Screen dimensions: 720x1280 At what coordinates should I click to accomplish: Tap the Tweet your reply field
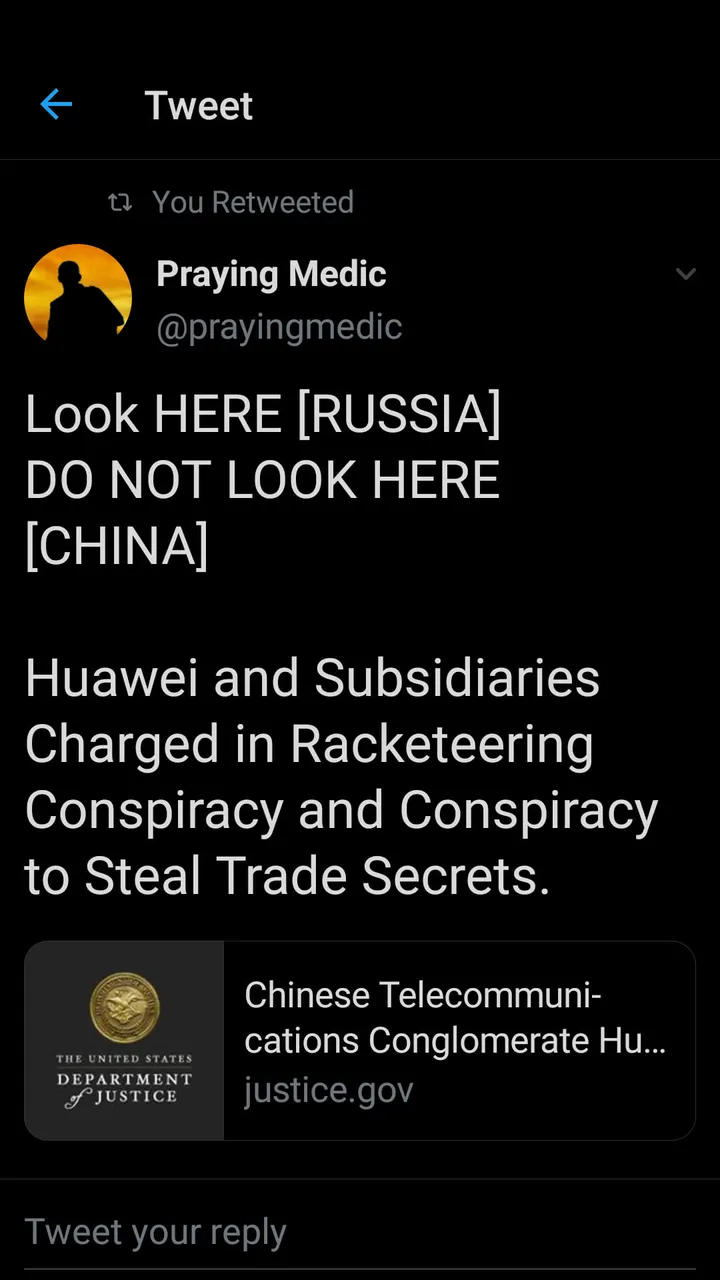pyautogui.click(x=360, y=1232)
